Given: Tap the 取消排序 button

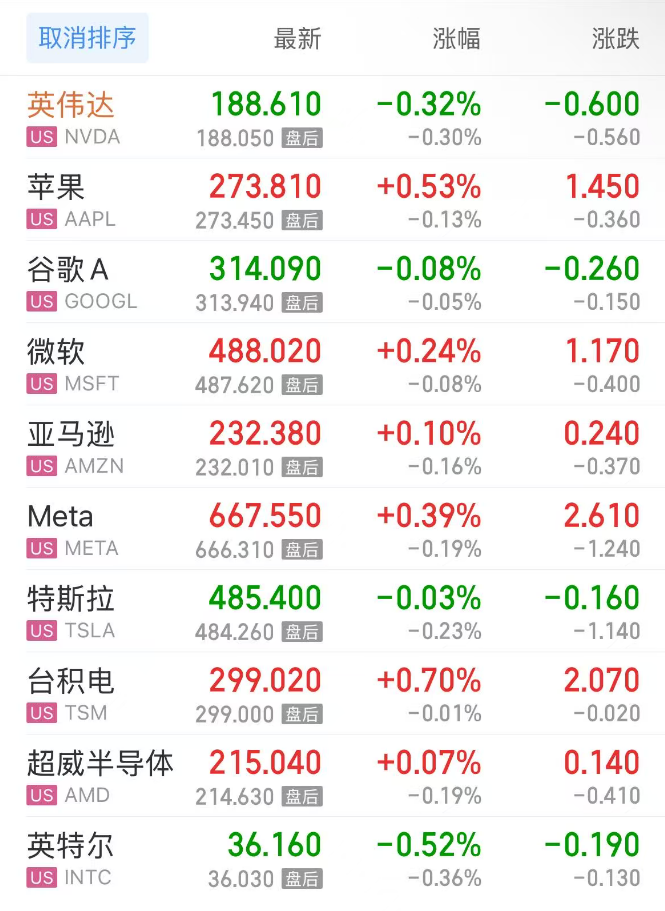Looking at the screenshot, I should pyautogui.click(x=87, y=39).
